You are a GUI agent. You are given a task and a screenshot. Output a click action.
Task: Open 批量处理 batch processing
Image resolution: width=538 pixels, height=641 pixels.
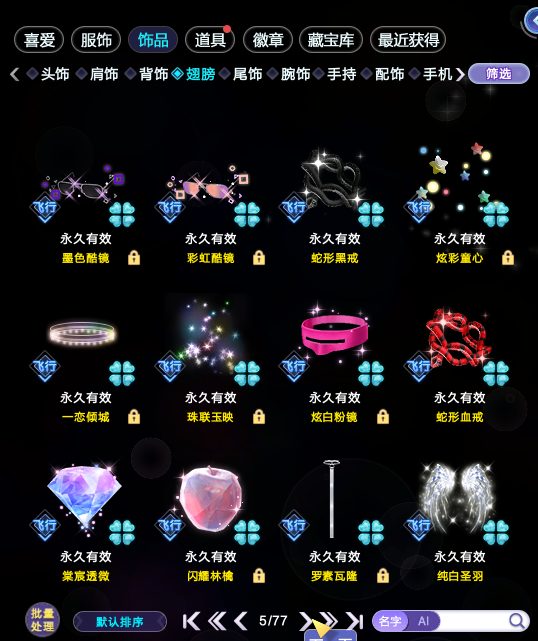click(43, 620)
